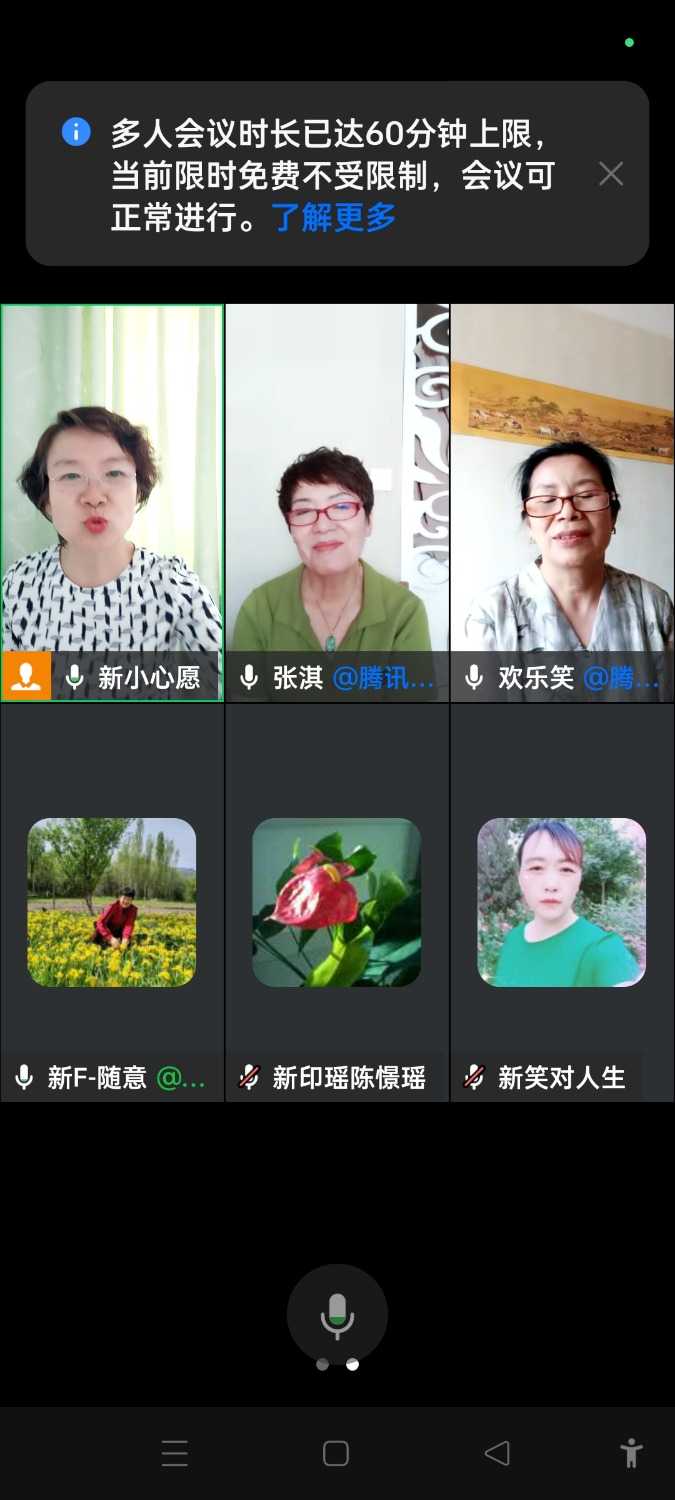Image resolution: width=675 pixels, height=1500 pixels.
Task: Open 新印瑶陈憬瑶 participant tile
Action: pyautogui.click(x=337, y=902)
